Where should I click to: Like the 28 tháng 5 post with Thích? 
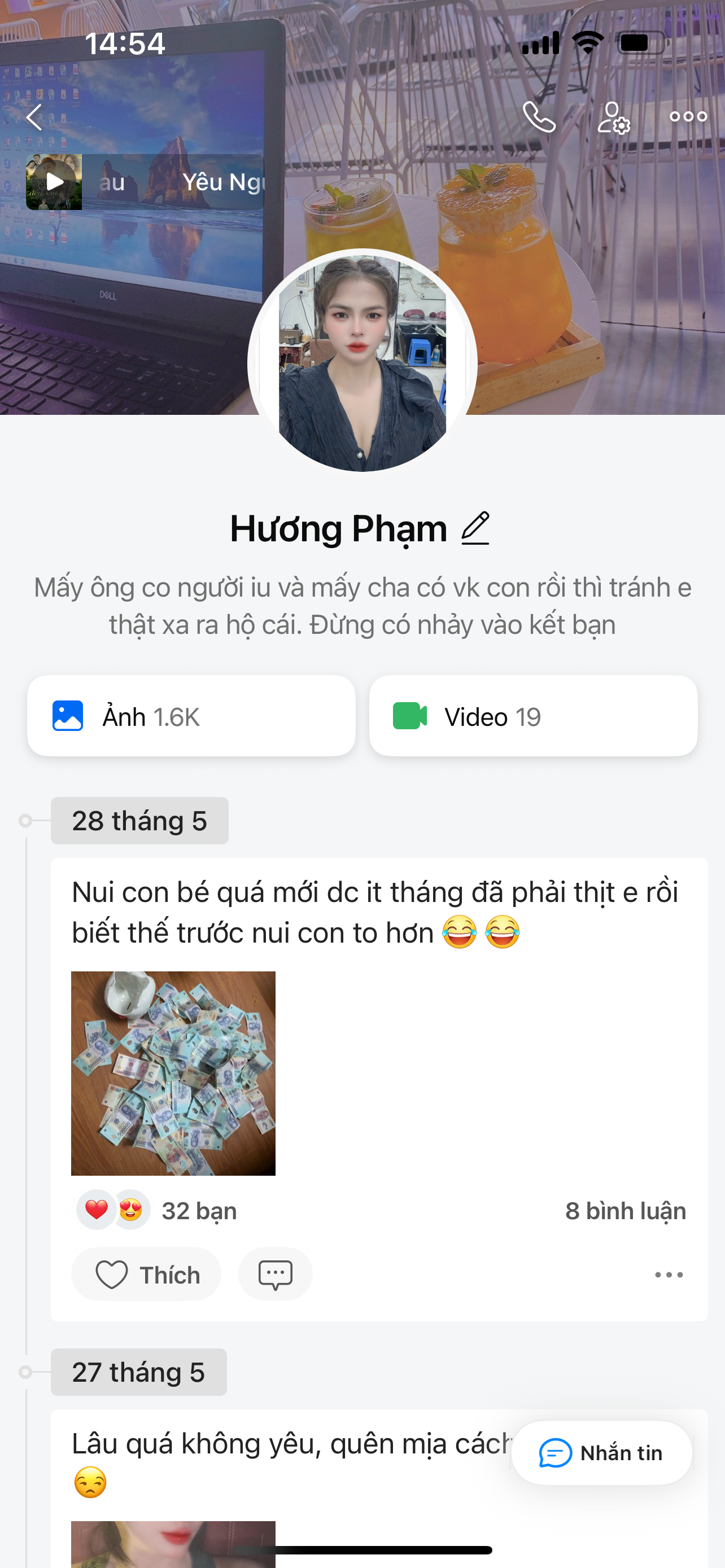click(147, 1274)
